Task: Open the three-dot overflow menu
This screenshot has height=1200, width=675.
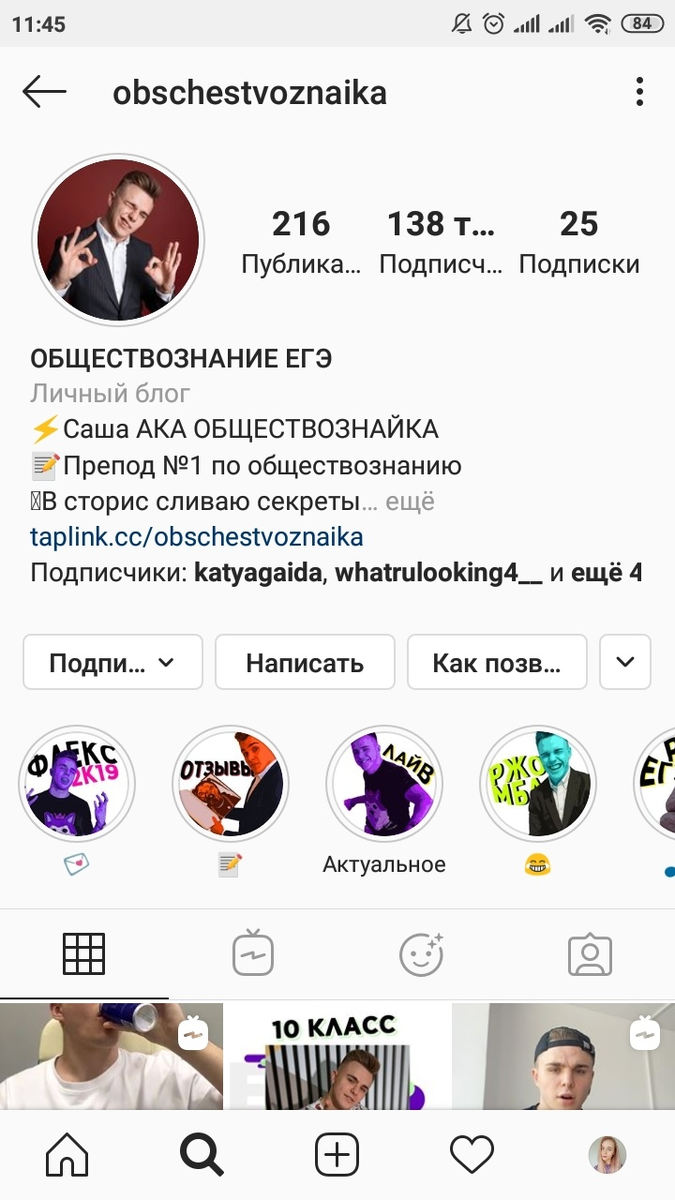Action: (x=640, y=93)
